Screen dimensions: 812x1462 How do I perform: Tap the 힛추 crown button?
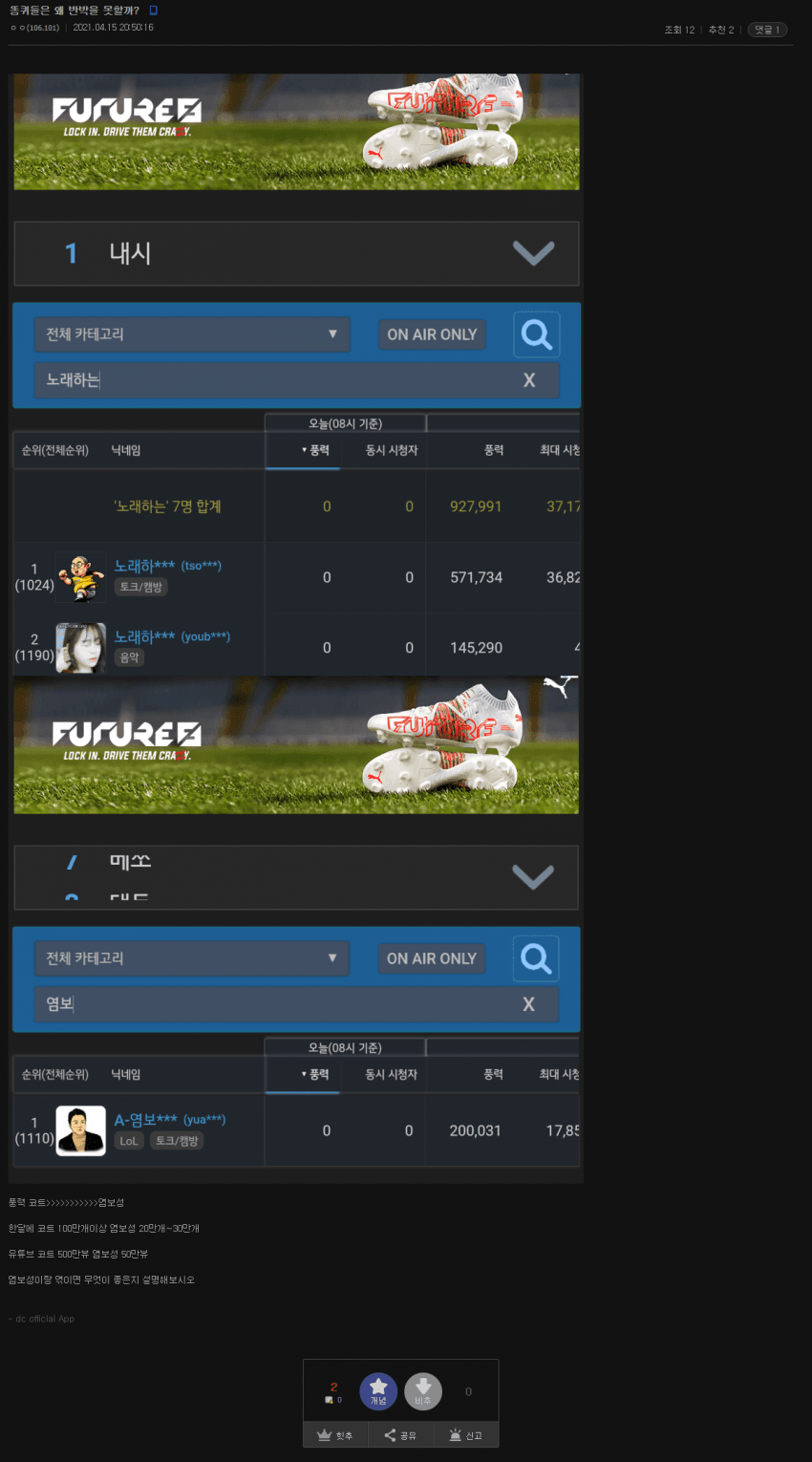[x=335, y=1435]
